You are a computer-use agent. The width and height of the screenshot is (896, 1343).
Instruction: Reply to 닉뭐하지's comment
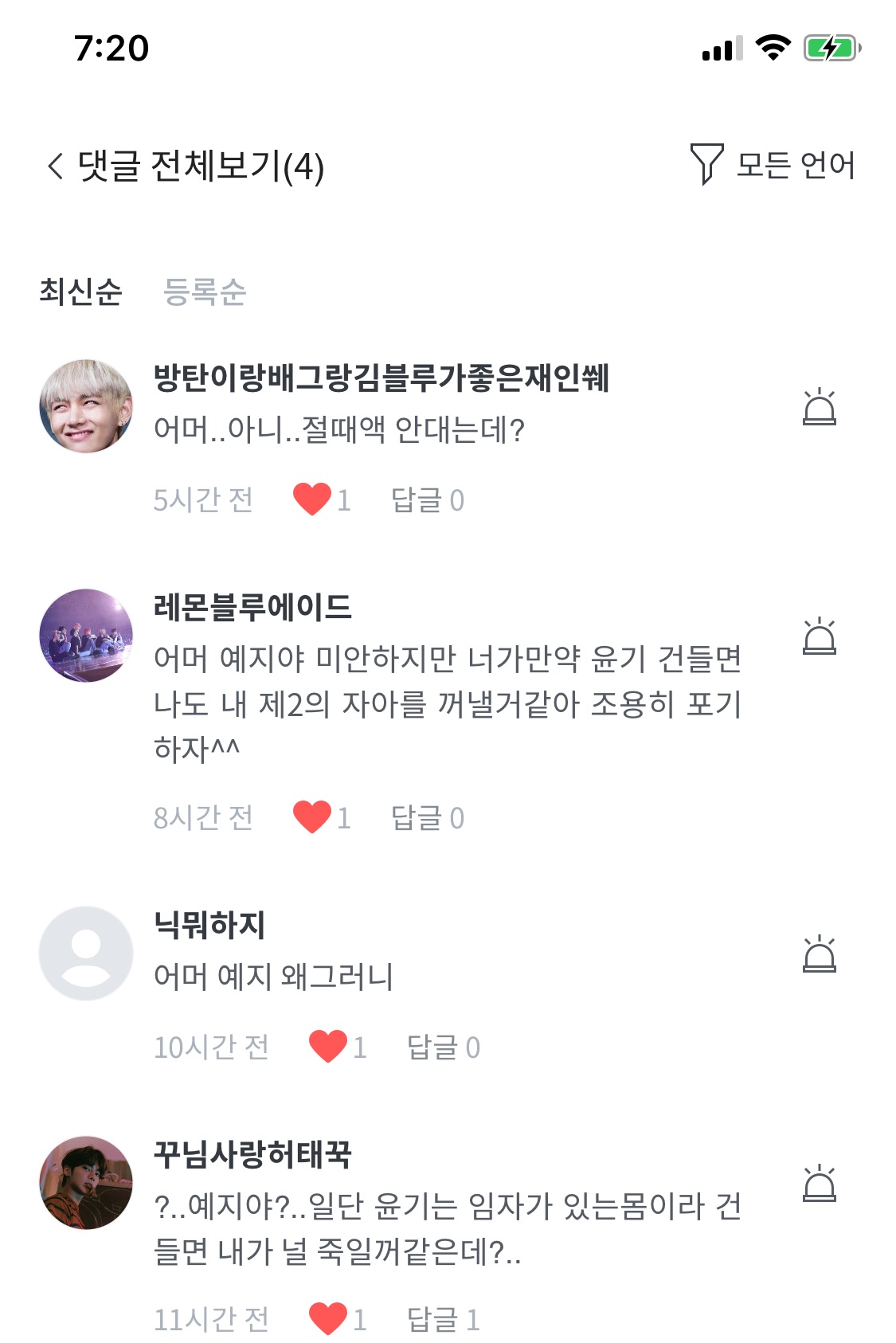443,1047
